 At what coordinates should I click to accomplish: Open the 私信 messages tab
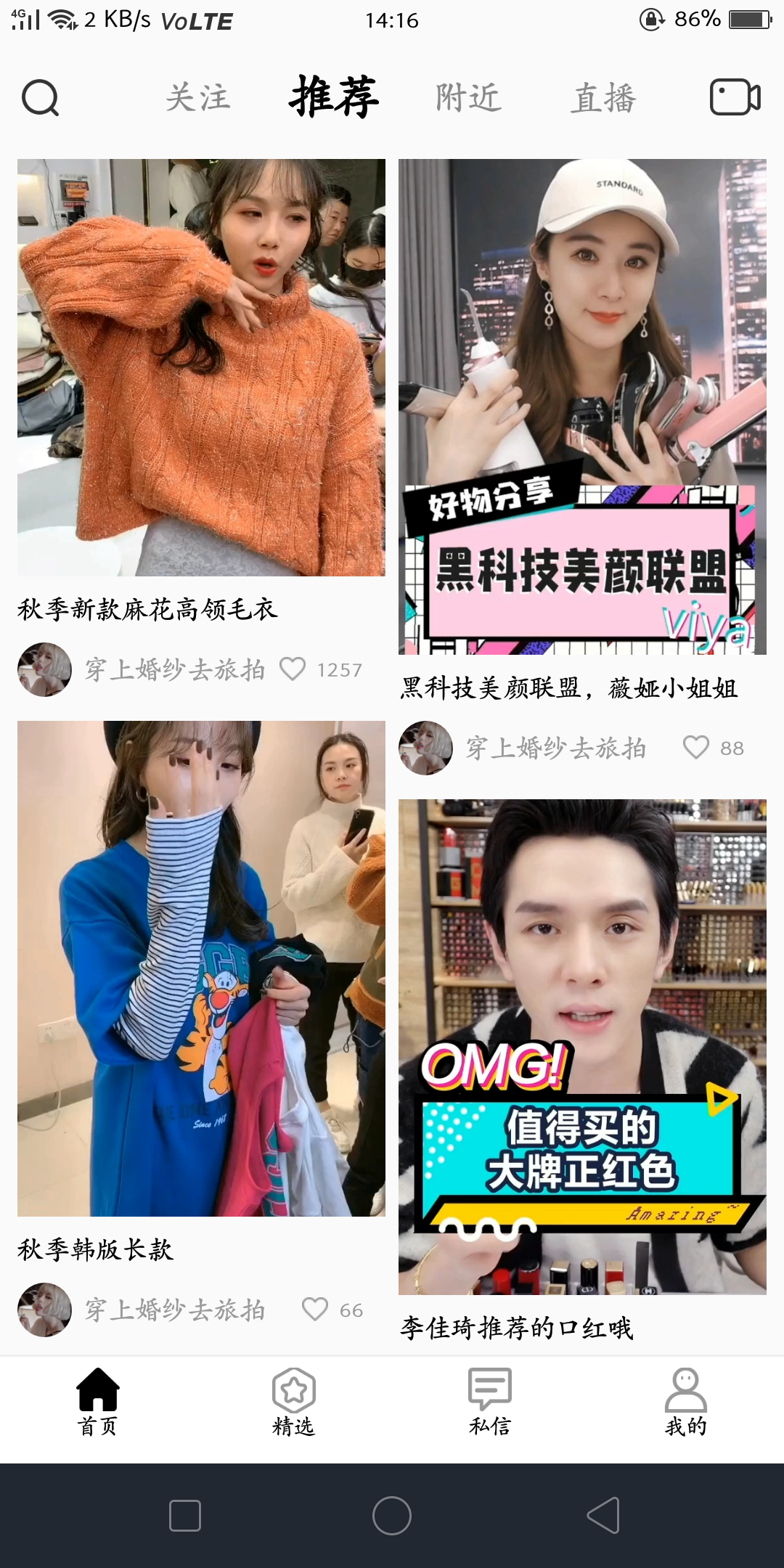point(490,1402)
